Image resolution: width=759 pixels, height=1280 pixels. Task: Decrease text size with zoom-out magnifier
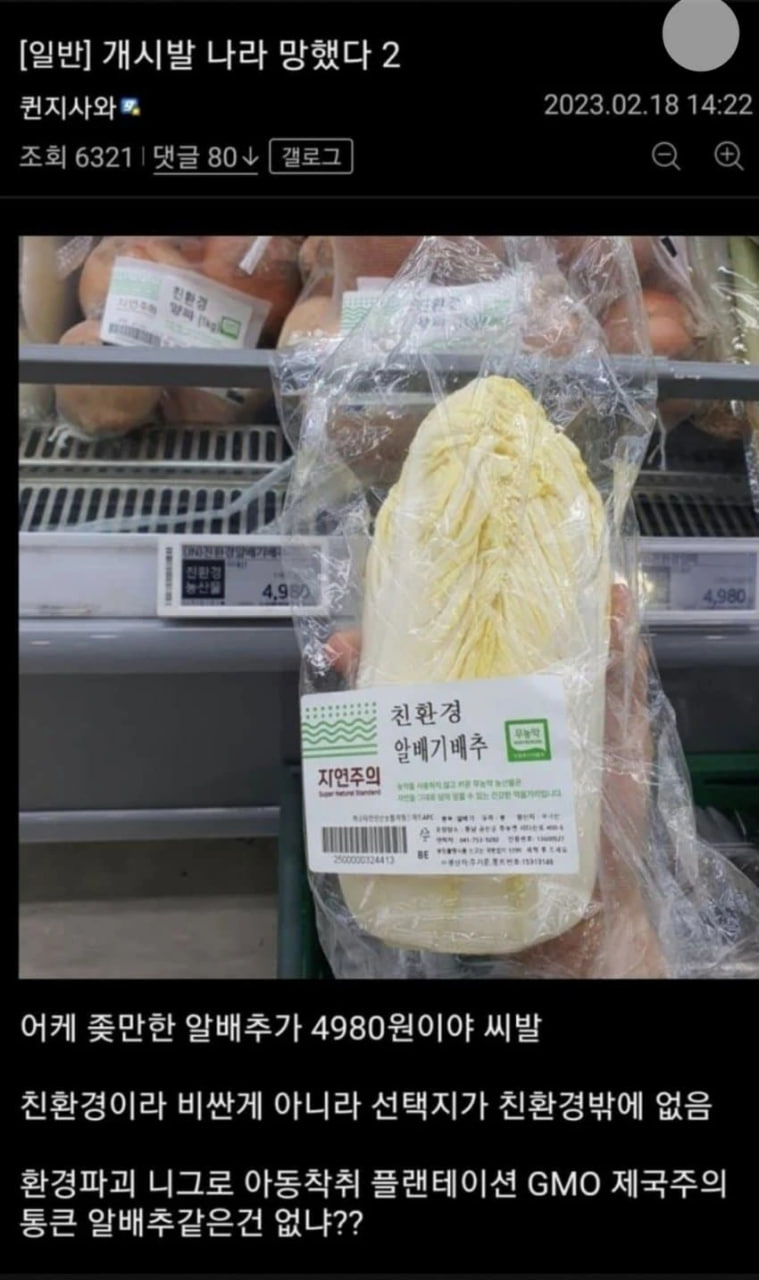coord(667,156)
